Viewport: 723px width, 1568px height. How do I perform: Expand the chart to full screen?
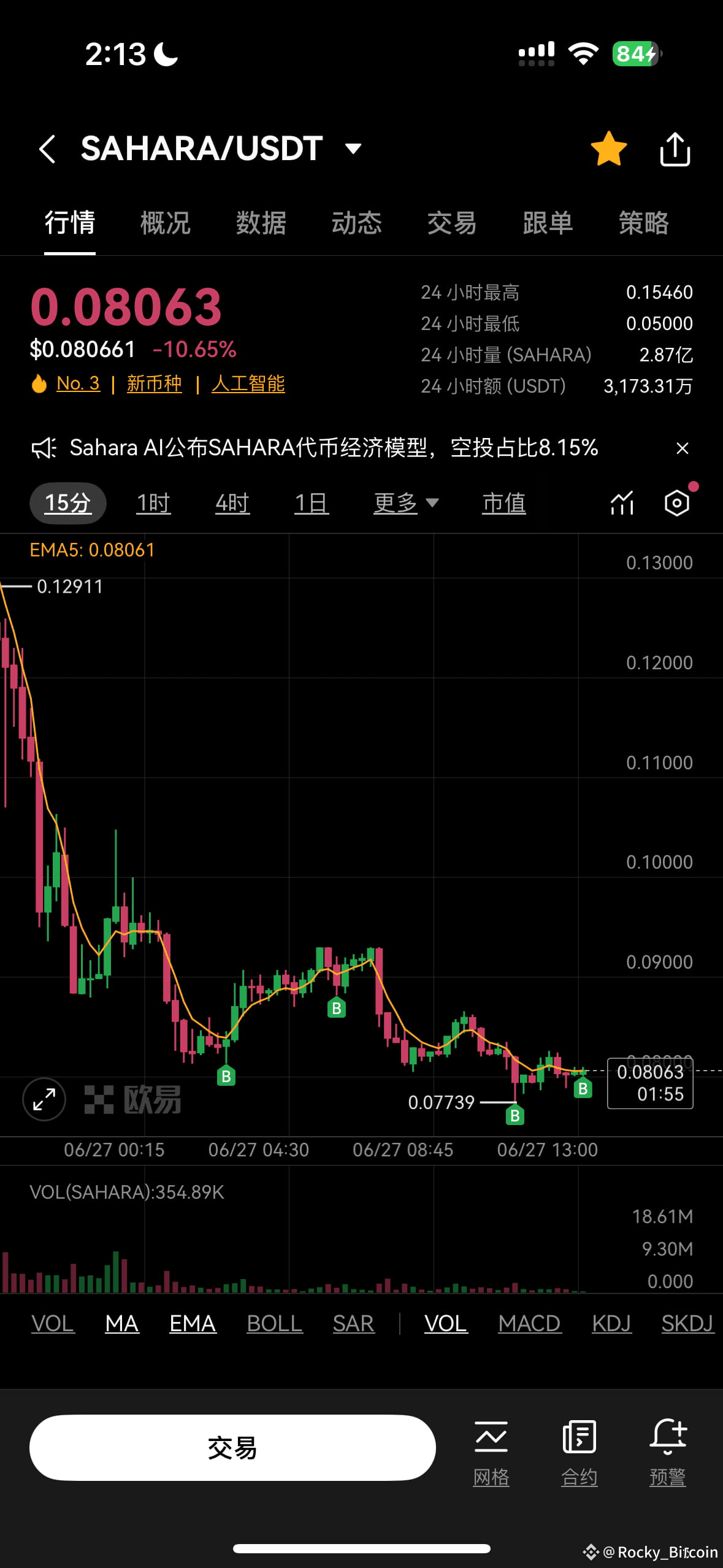(x=44, y=1099)
